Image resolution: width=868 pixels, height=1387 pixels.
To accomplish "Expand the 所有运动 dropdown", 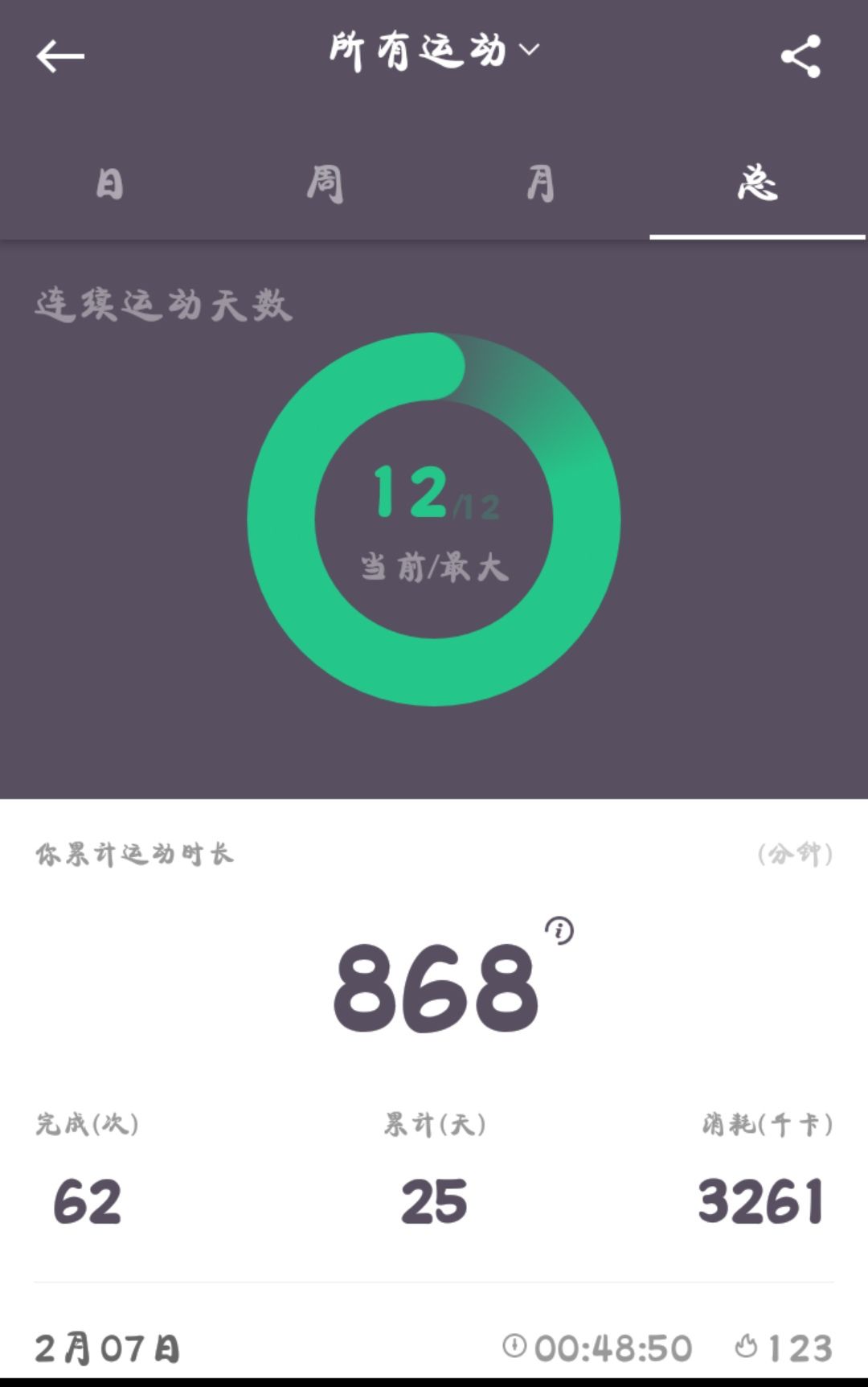I will coord(434,51).
